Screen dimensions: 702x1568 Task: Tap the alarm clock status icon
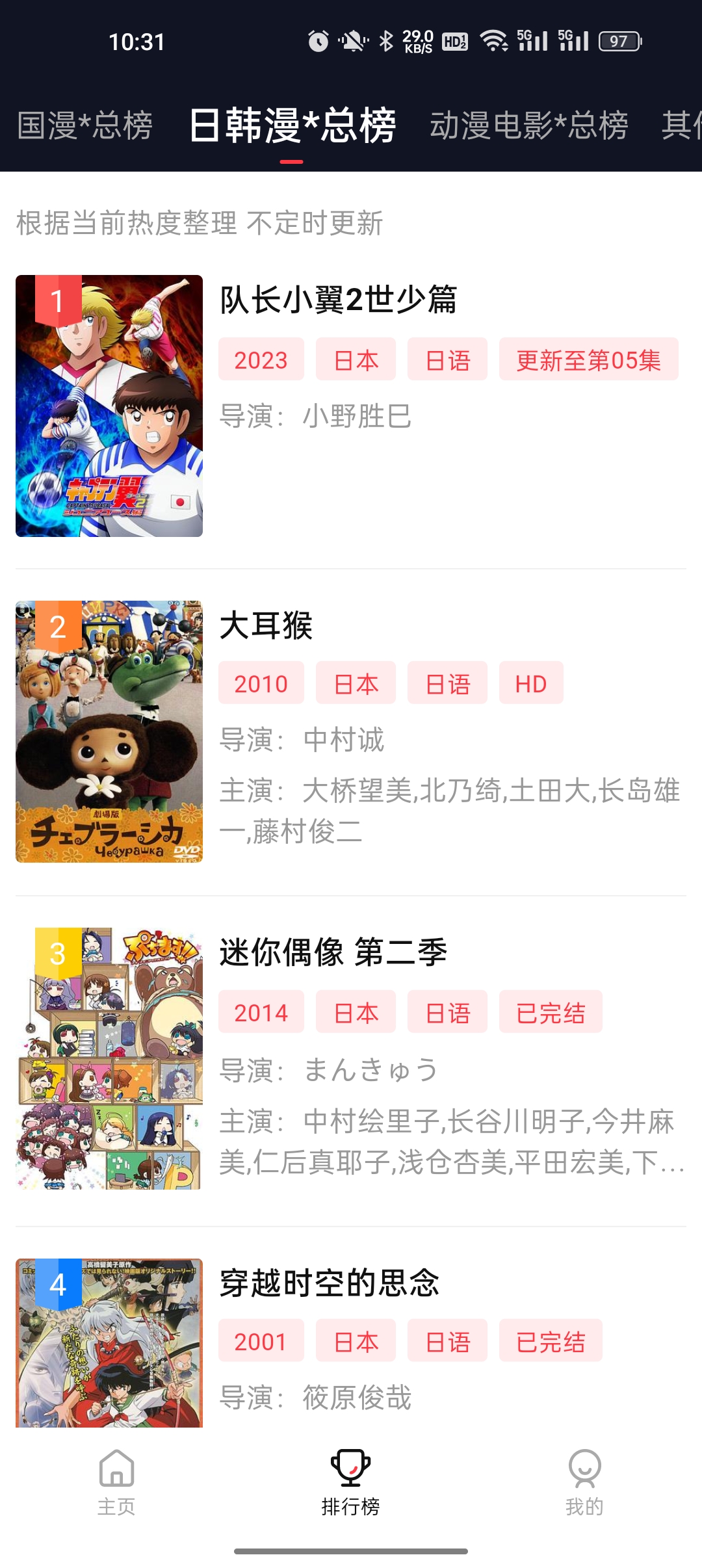tap(318, 40)
